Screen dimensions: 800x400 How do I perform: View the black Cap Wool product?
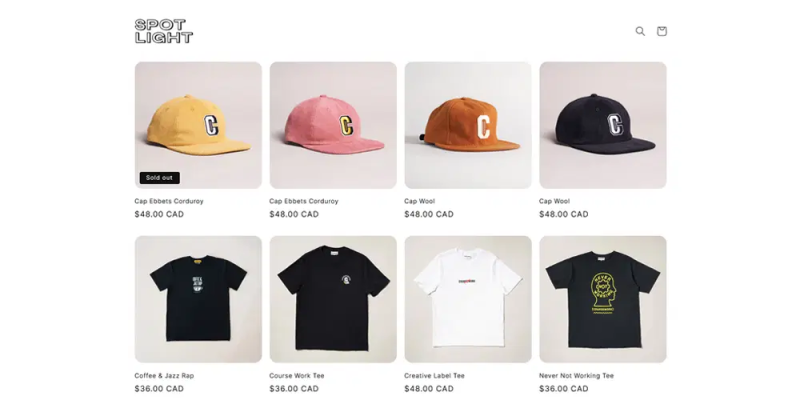click(602, 125)
